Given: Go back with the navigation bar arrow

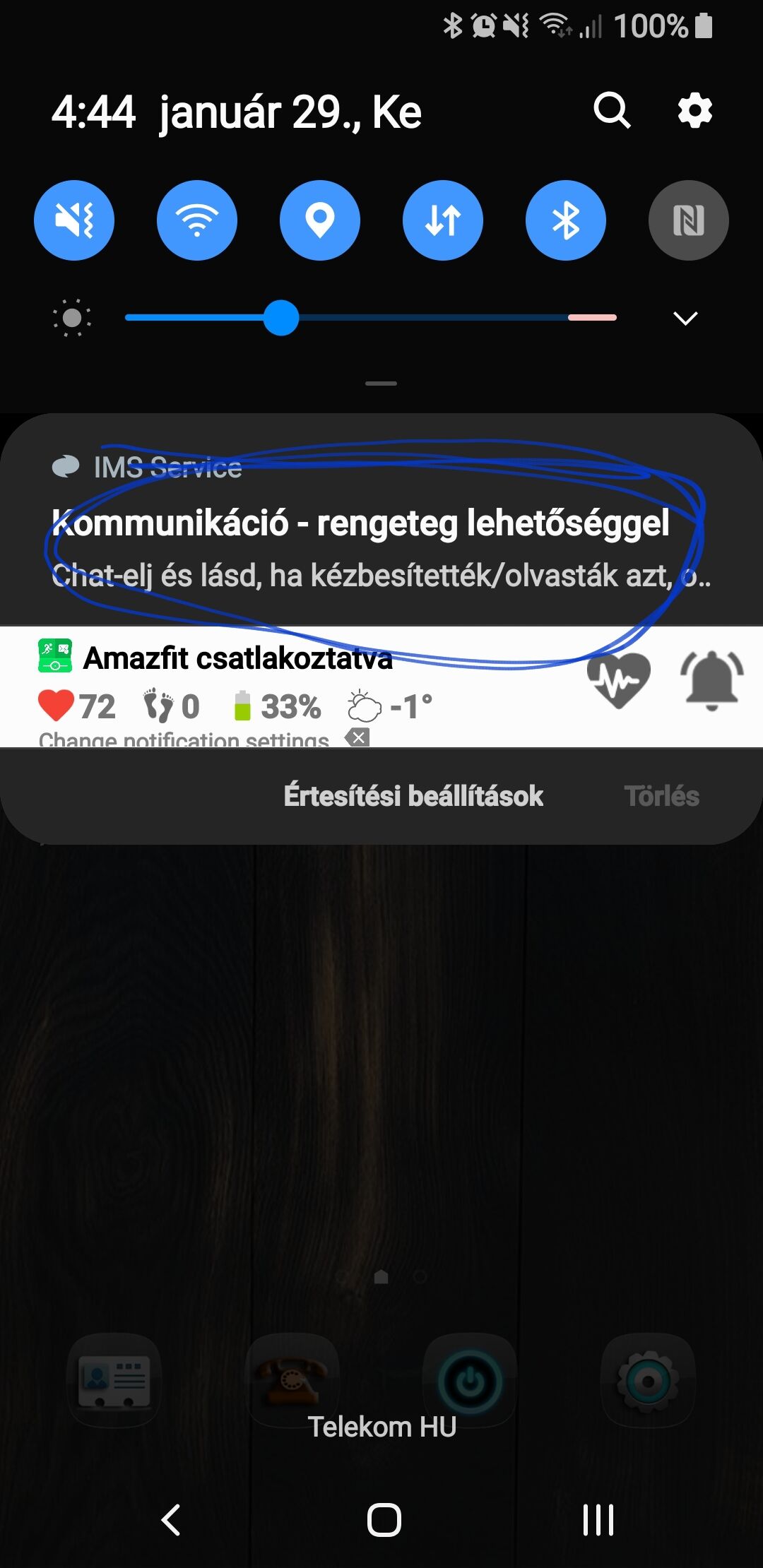Looking at the screenshot, I should pyautogui.click(x=171, y=1520).
